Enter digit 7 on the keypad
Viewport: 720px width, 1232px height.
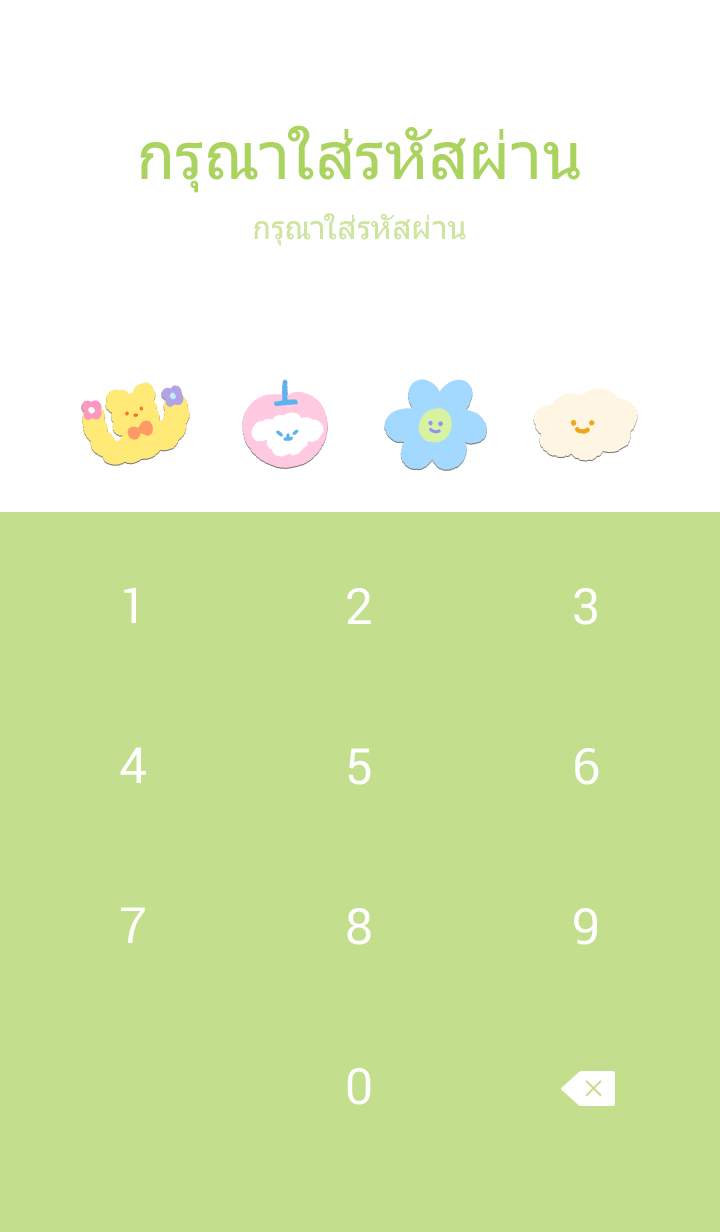132,927
